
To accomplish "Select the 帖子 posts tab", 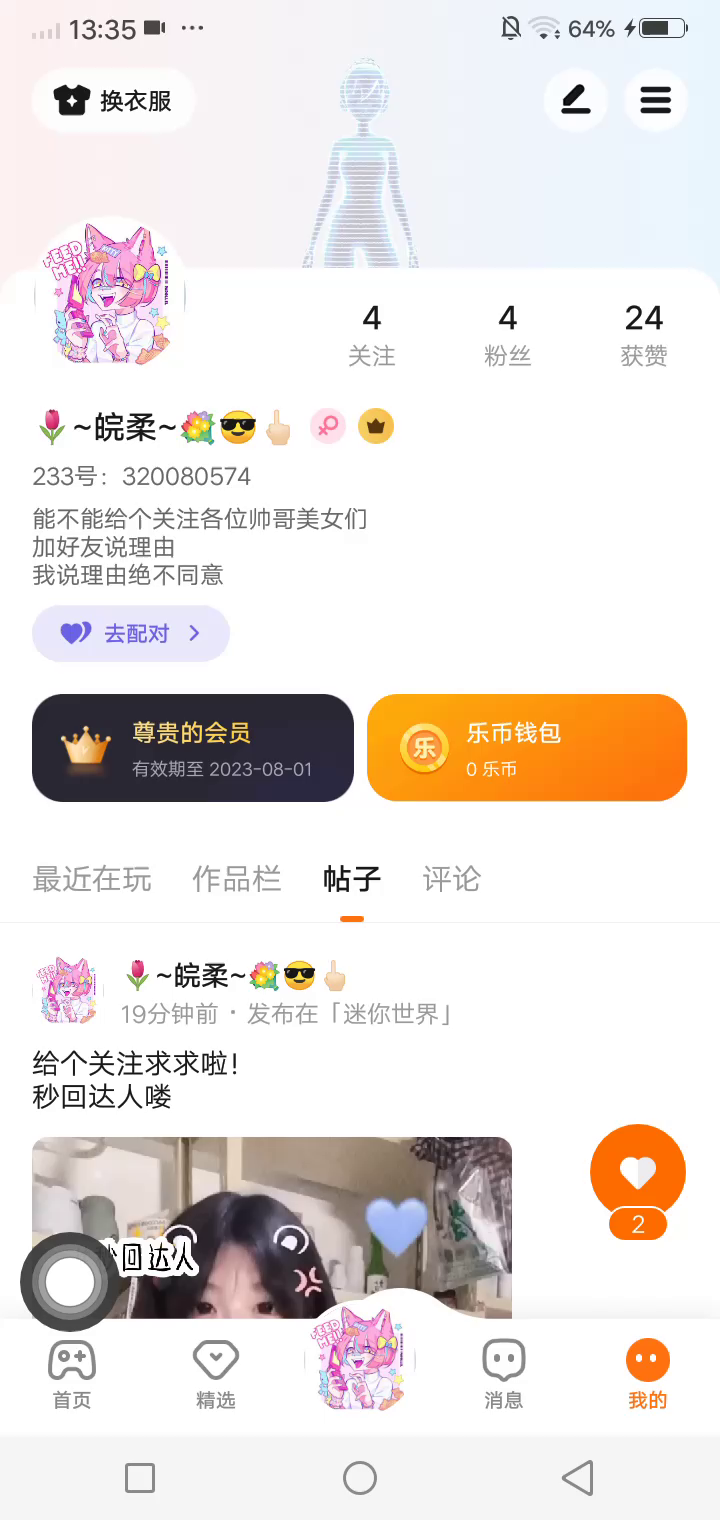I will 352,879.
